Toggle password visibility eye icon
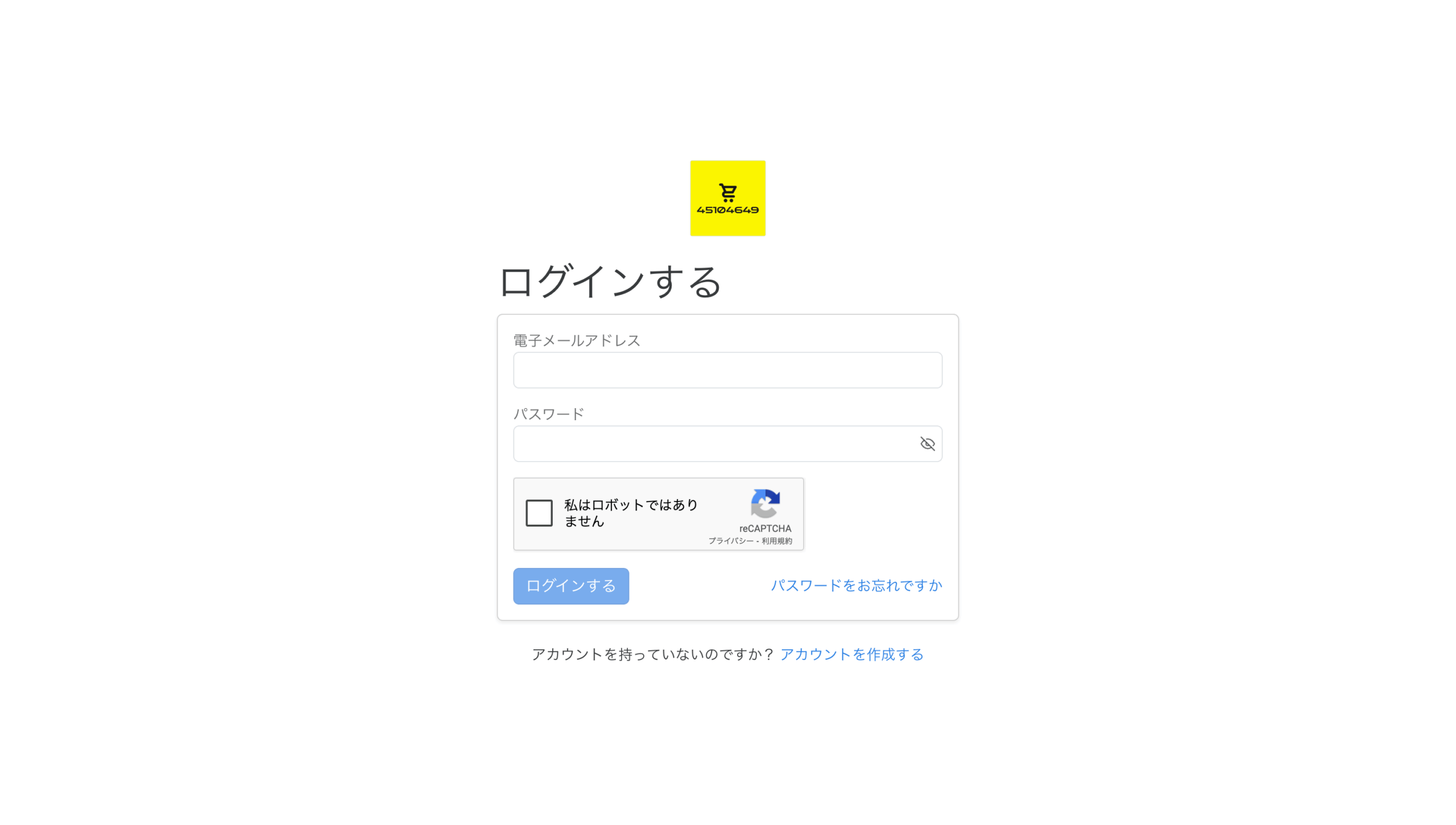 coord(927,443)
